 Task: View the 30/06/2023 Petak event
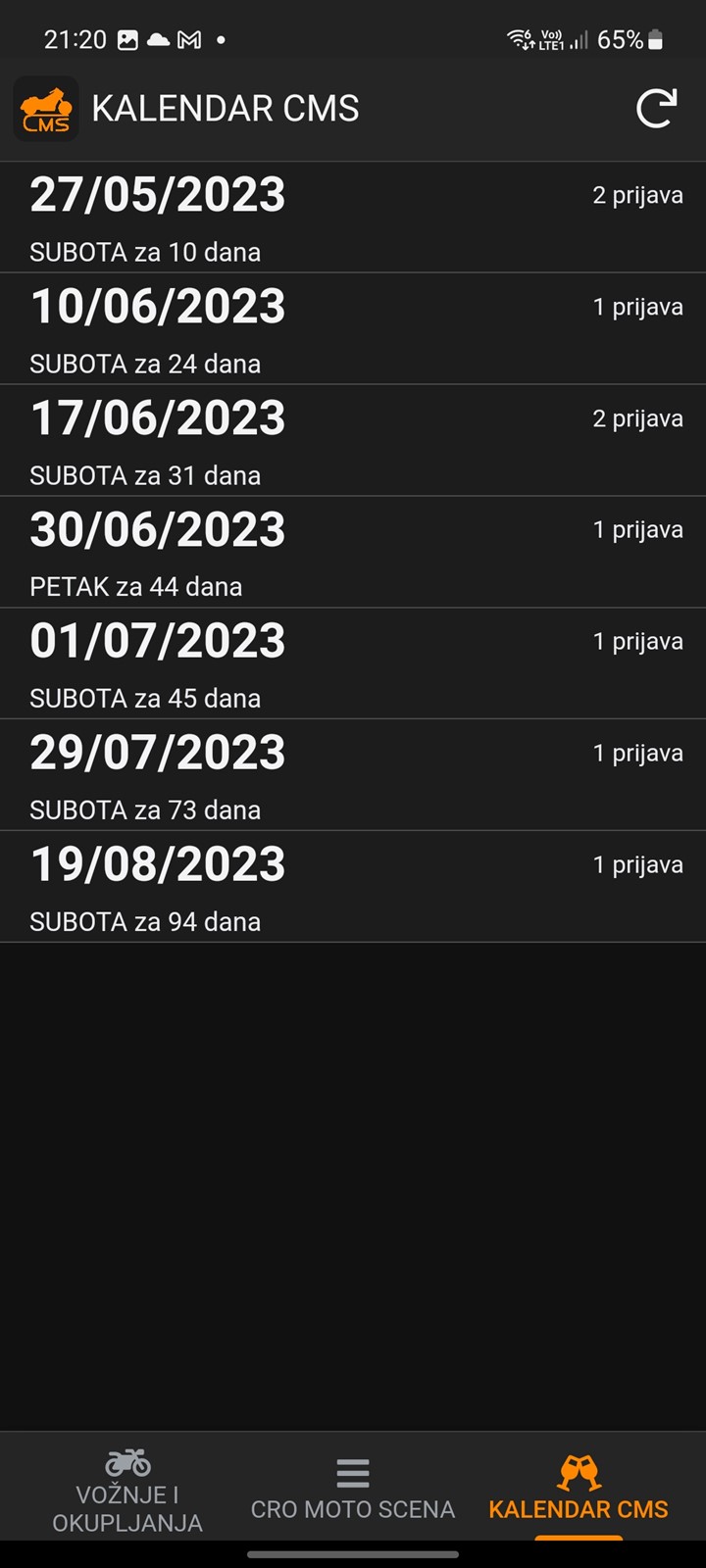pyautogui.click(x=353, y=553)
